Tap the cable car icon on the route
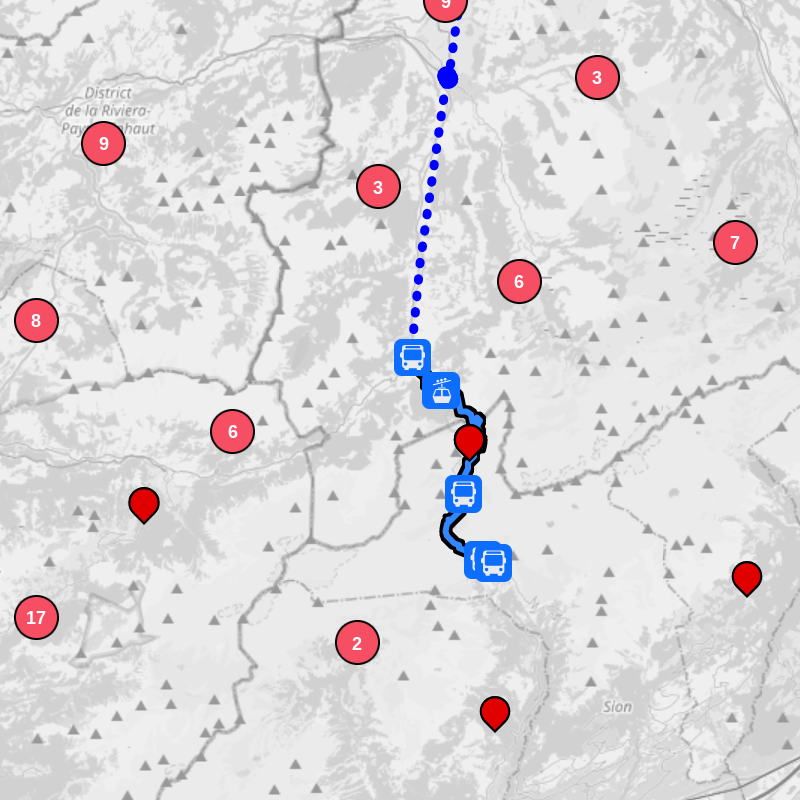Viewport: 800px width, 800px height. point(441,390)
